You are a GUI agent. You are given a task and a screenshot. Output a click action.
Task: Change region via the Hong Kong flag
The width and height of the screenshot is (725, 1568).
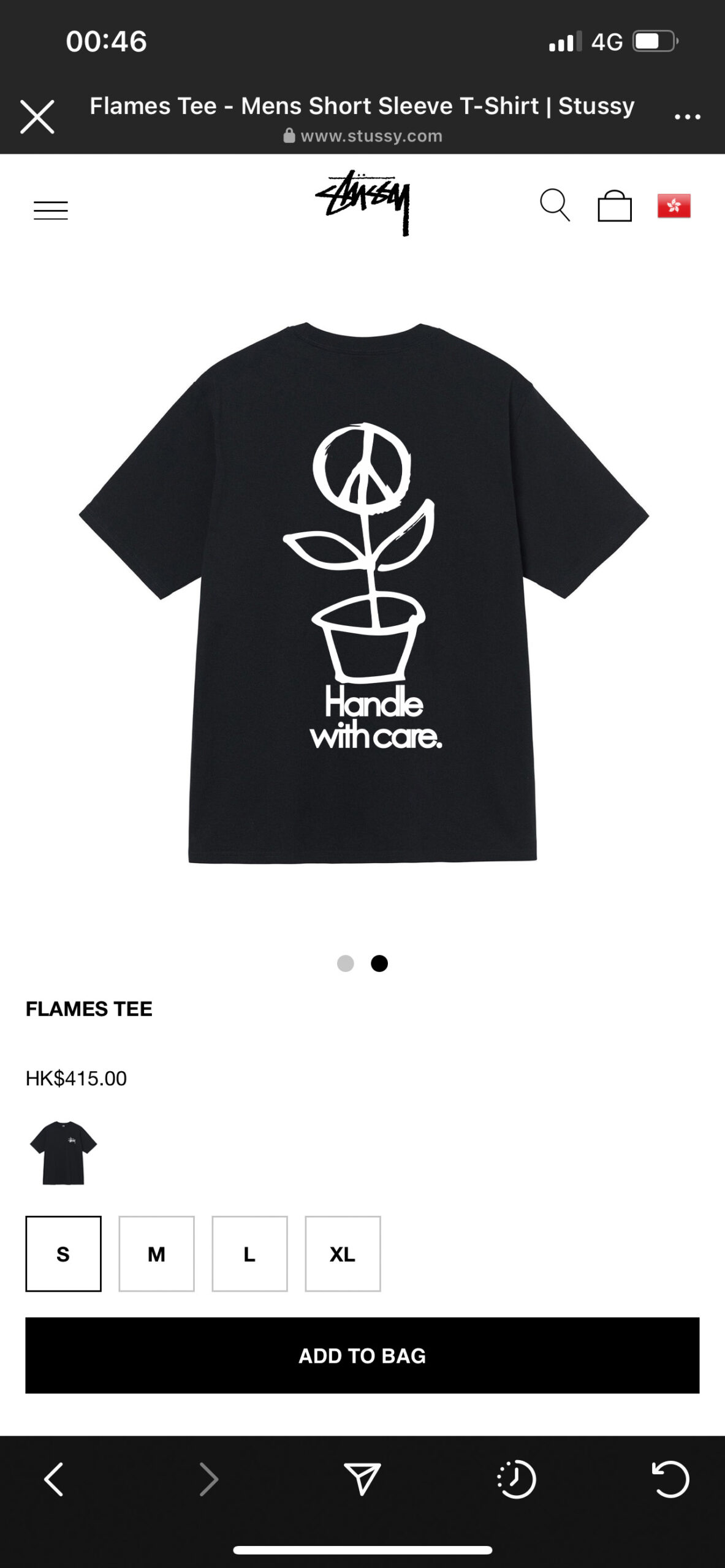pos(674,206)
